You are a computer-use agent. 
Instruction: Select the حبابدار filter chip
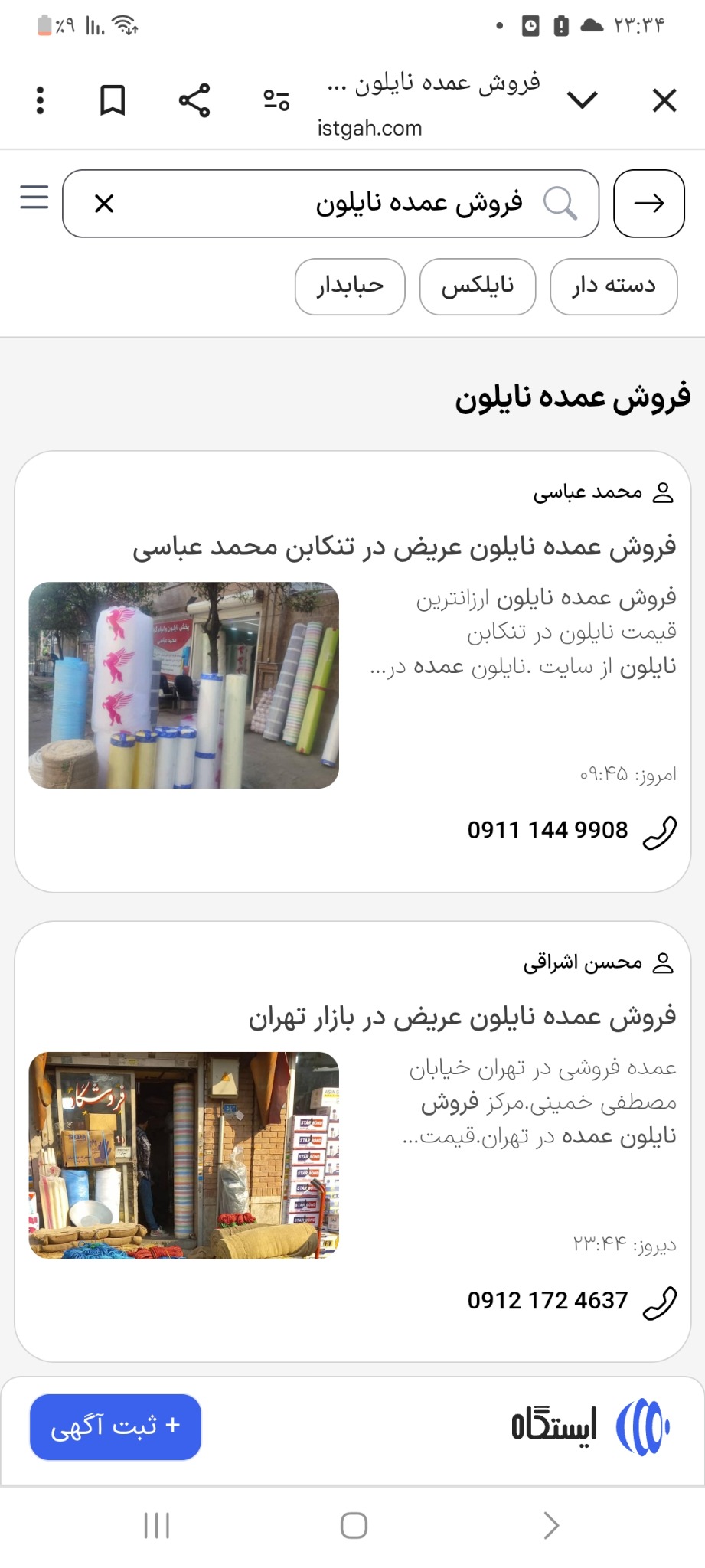point(350,286)
